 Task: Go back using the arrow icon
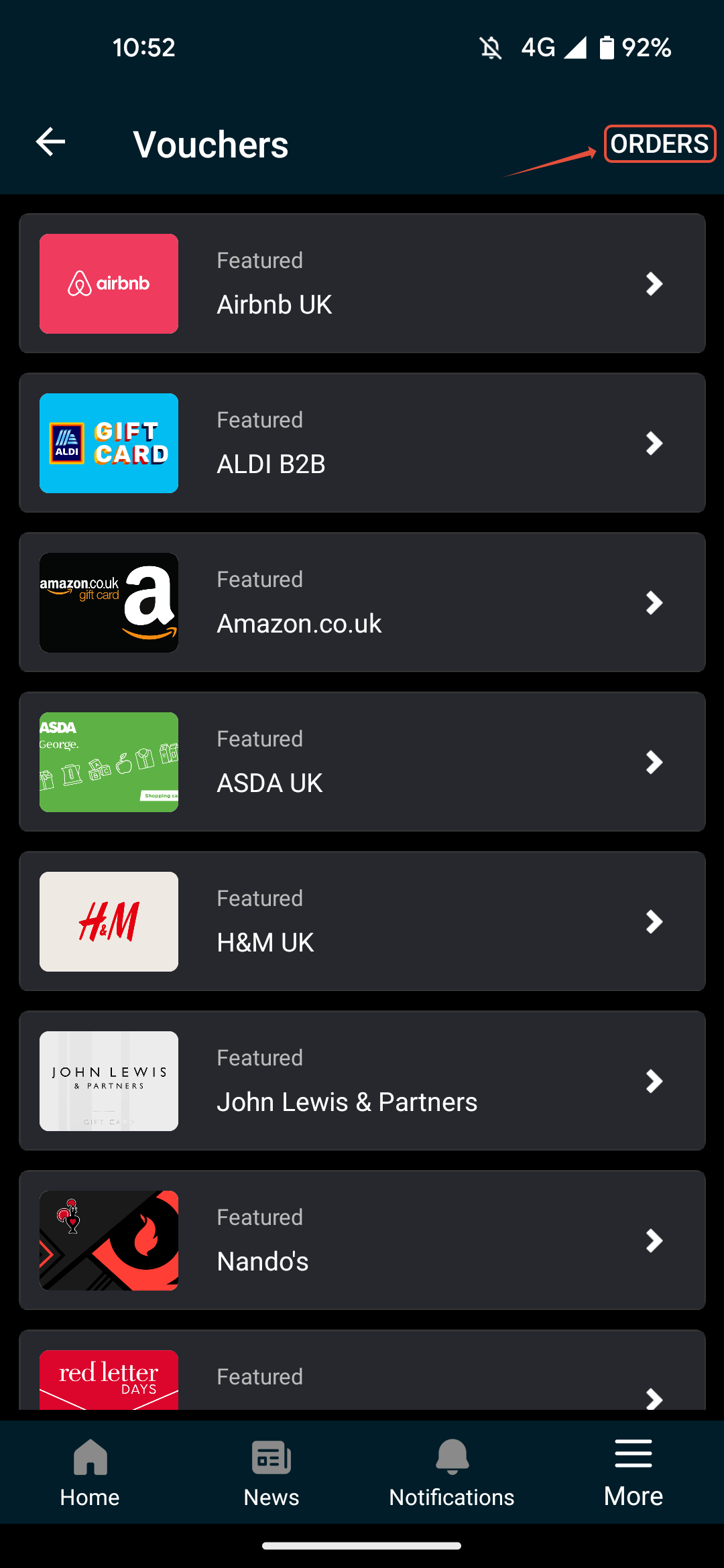click(x=50, y=142)
